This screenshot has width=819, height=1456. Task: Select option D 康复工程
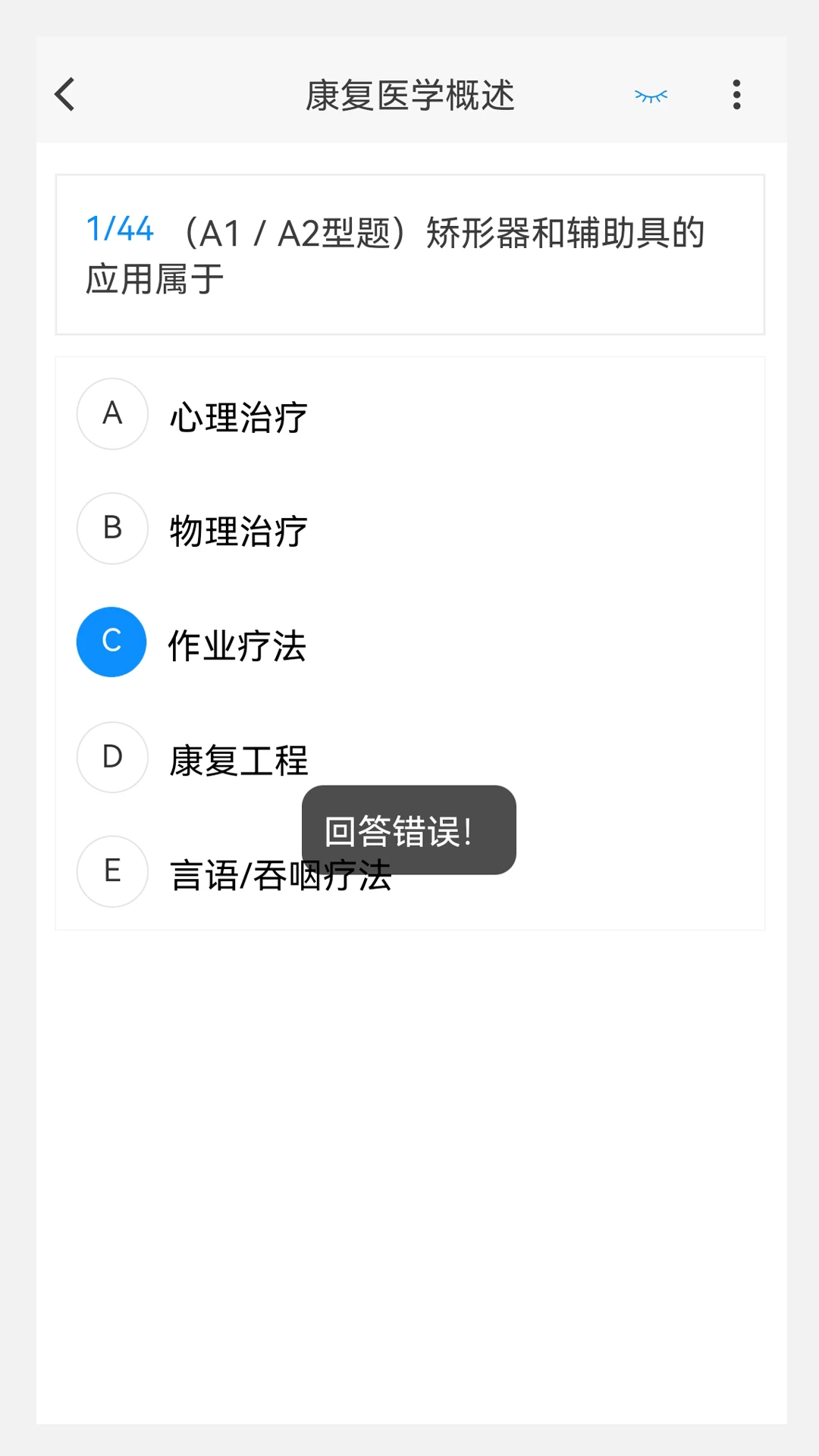click(x=237, y=757)
